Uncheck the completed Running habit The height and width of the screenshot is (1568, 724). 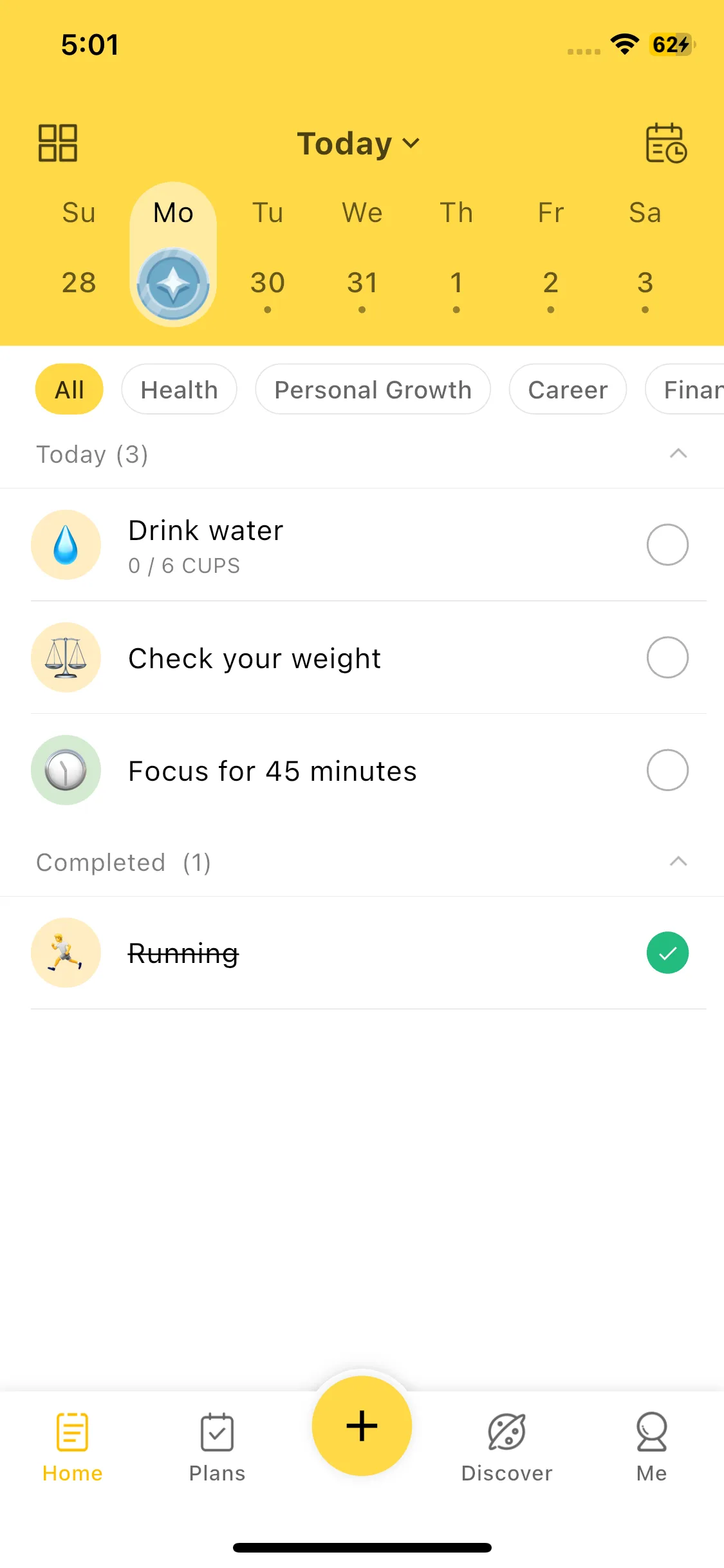pos(667,953)
